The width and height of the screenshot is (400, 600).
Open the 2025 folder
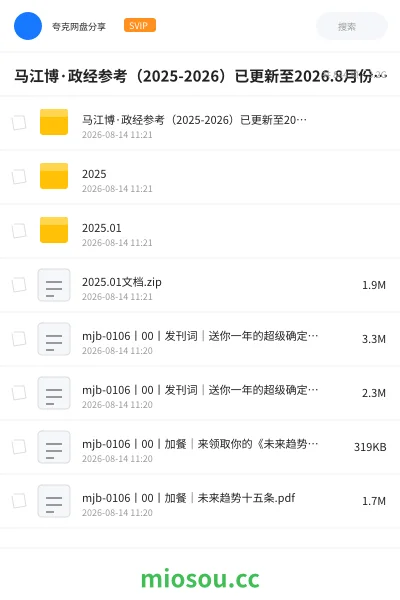(200, 177)
